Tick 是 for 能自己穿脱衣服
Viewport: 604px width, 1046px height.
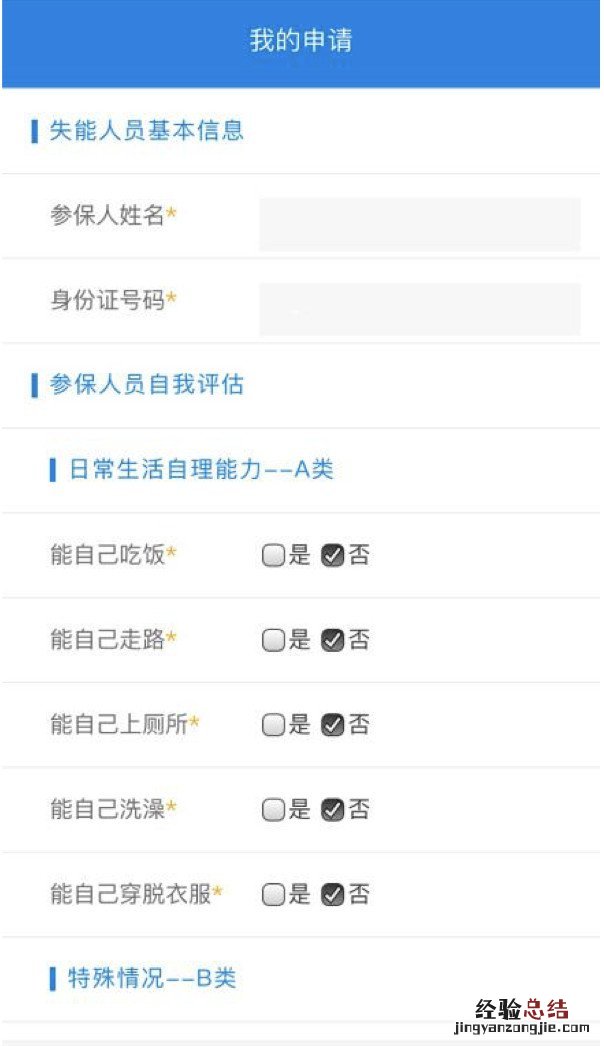pos(273,895)
